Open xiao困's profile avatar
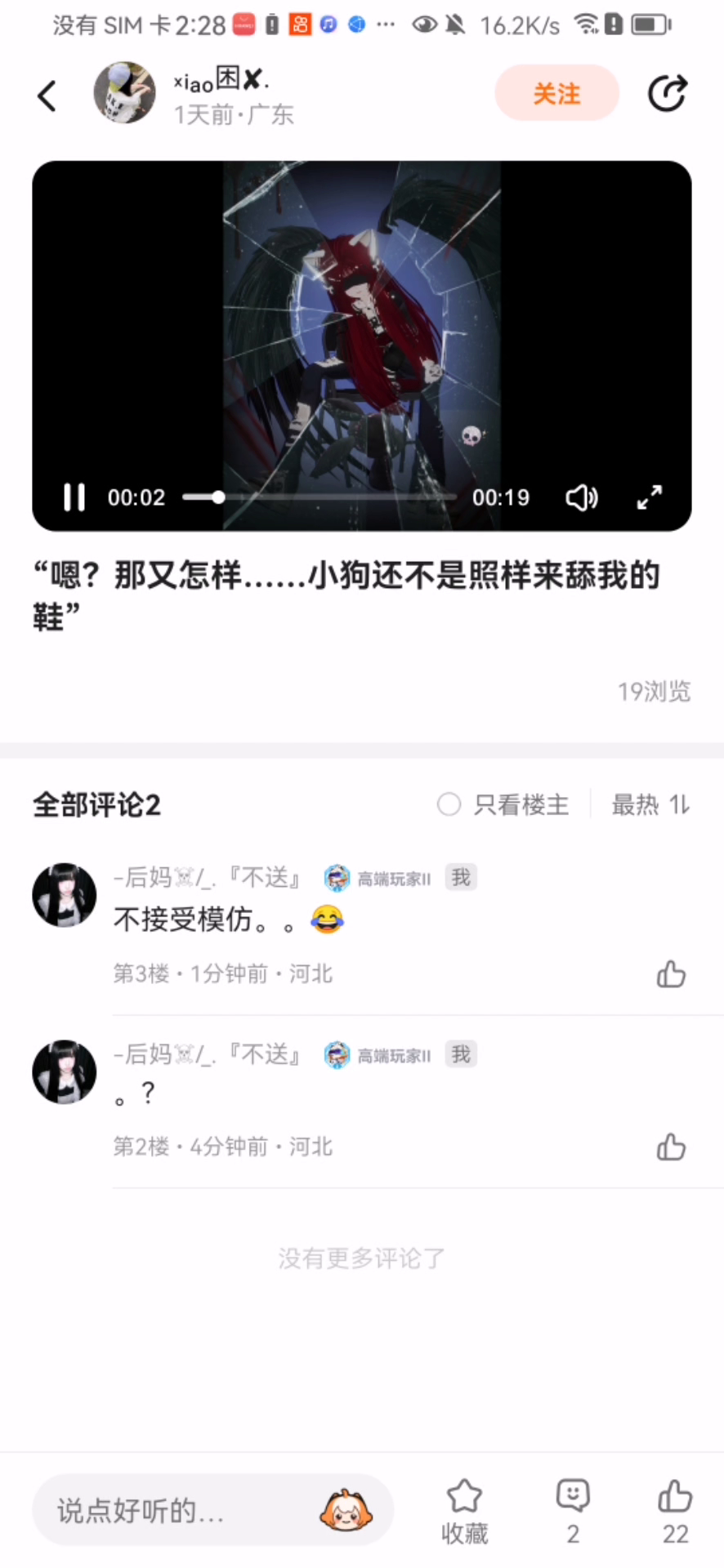 click(x=124, y=93)
